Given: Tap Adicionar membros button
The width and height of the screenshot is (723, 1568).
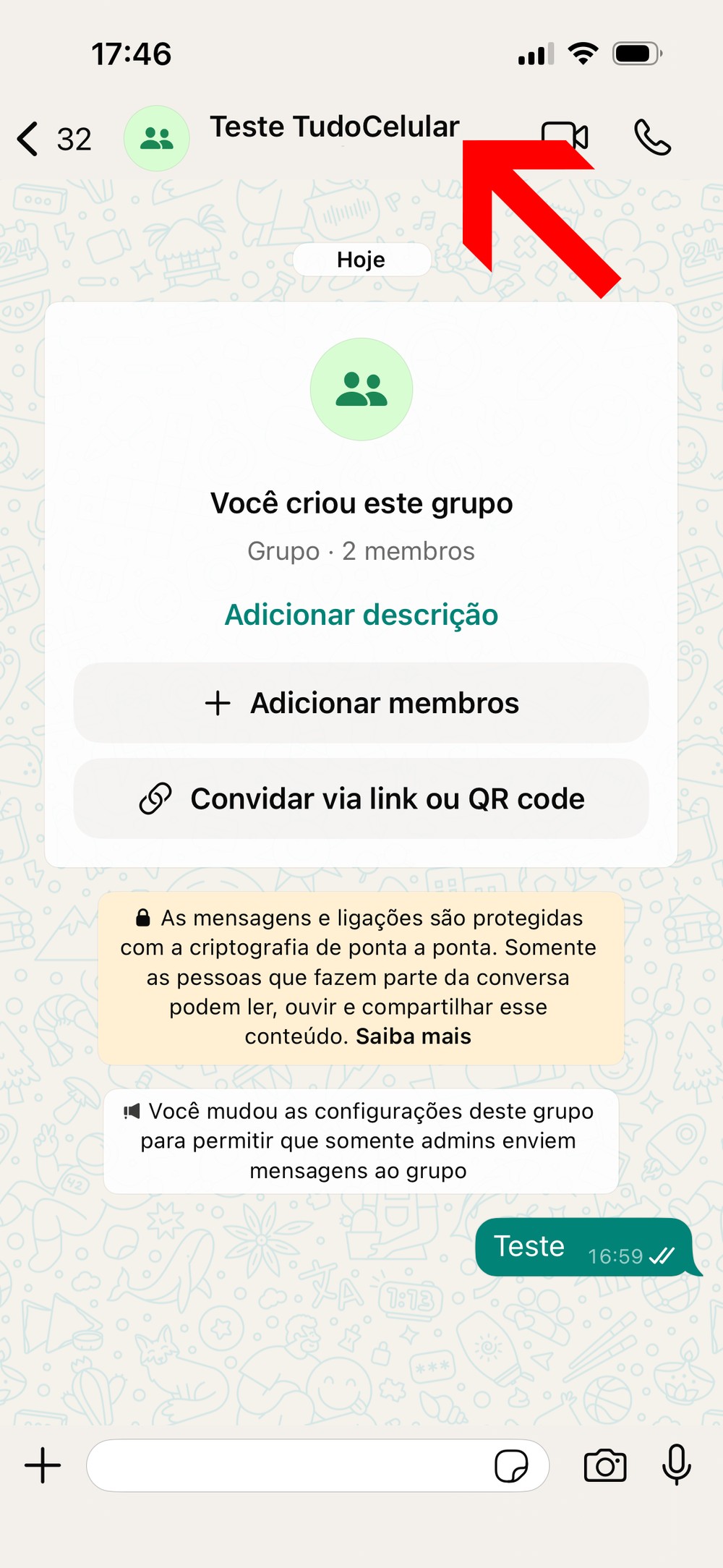Looking at the screenshot, I should point(361,703).
